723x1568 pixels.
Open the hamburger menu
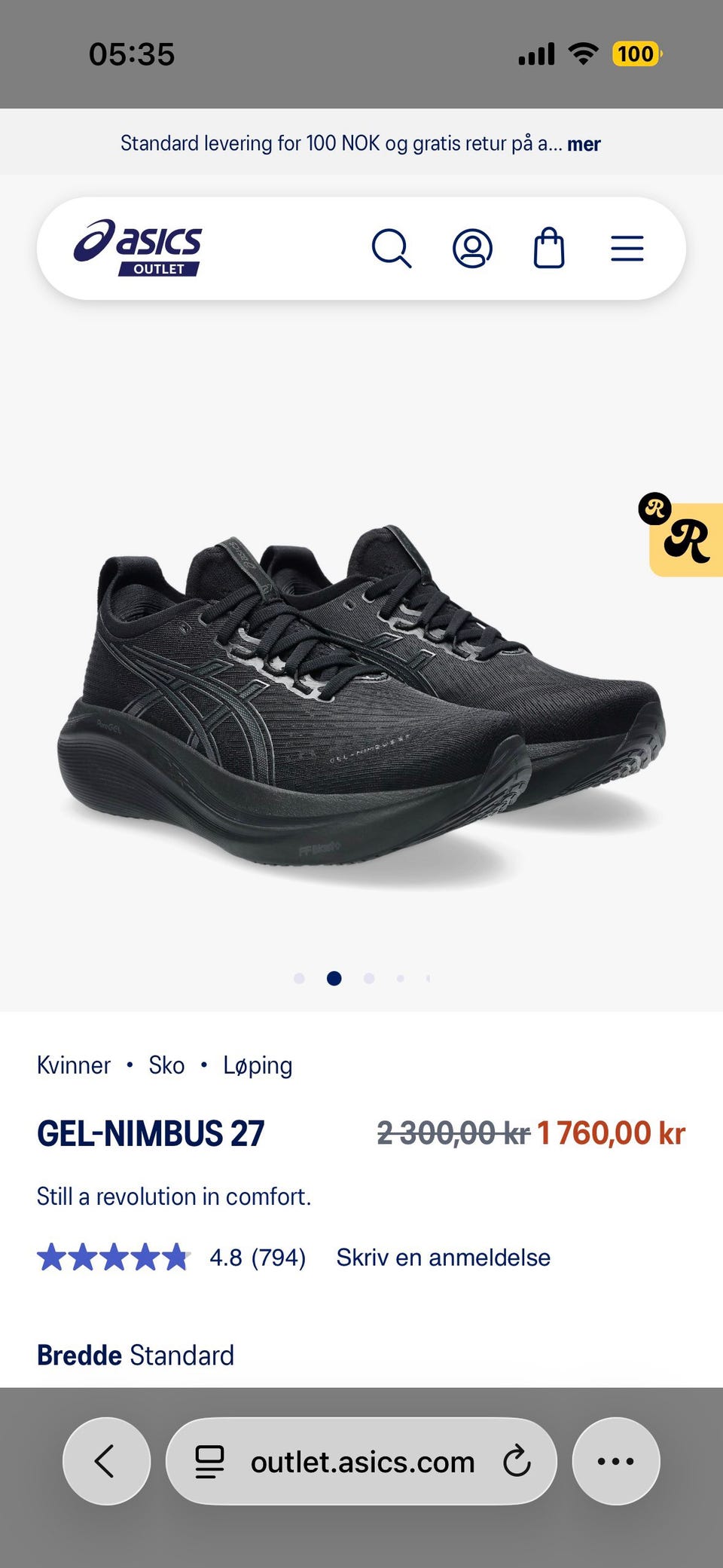tap(627, 249)
